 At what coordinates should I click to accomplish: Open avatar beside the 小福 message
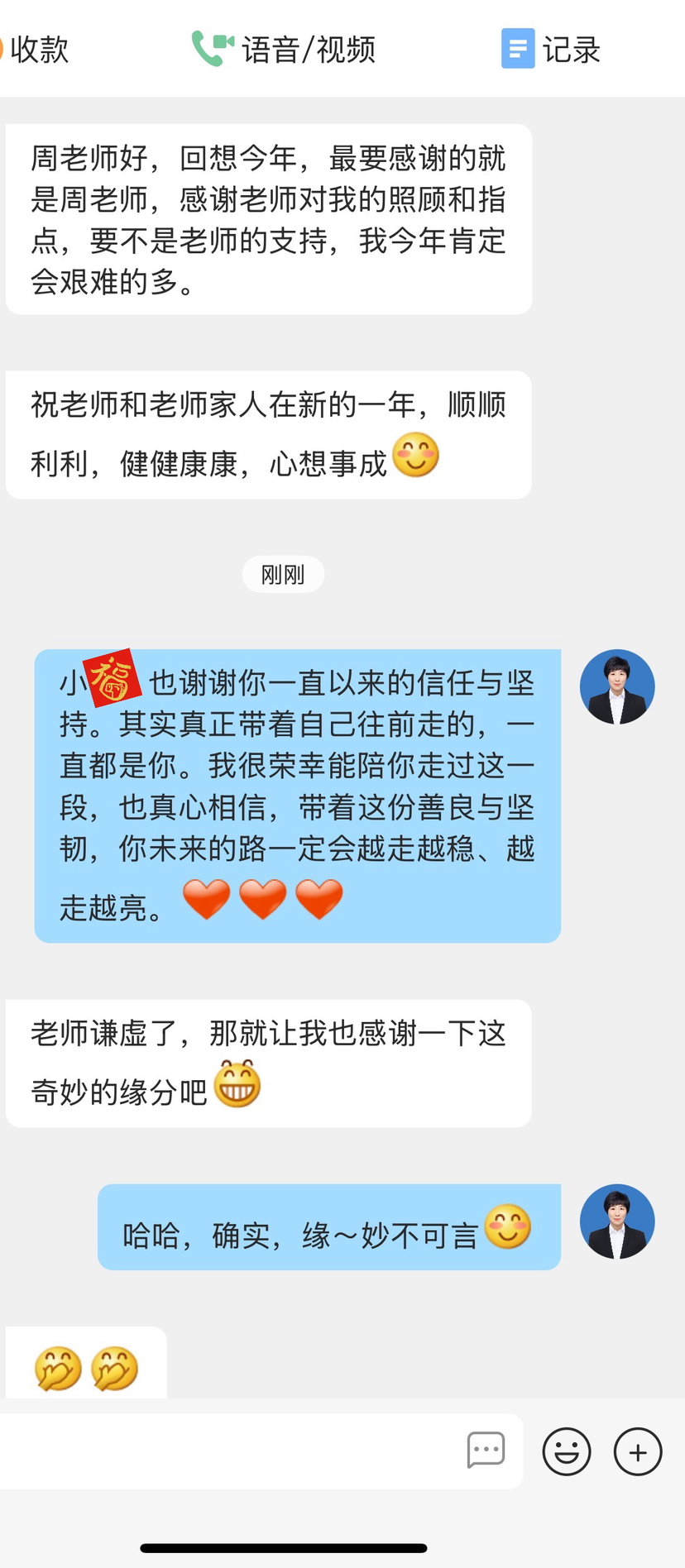tap(617, 686)
